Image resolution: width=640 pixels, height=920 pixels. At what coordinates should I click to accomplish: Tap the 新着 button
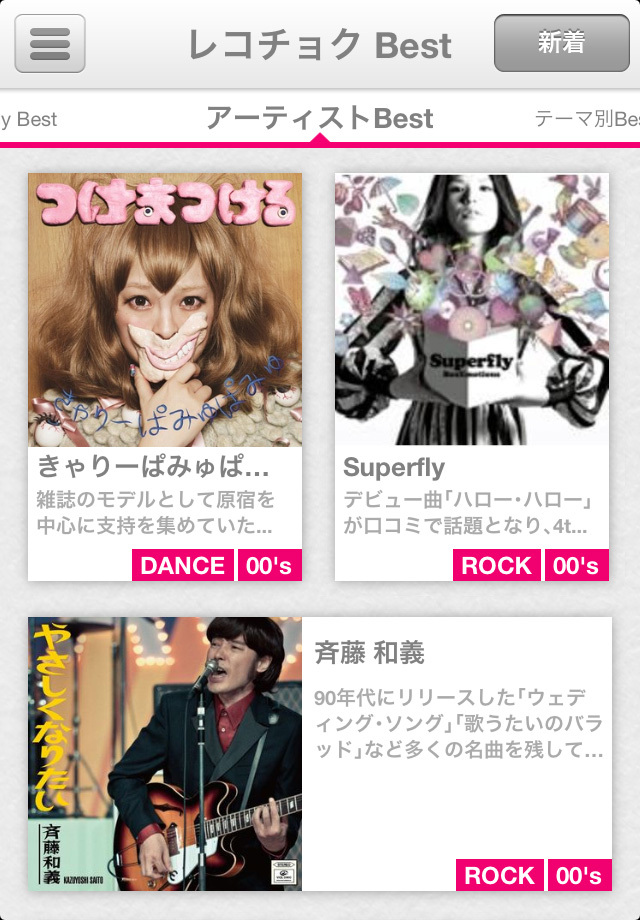point(561,44)
